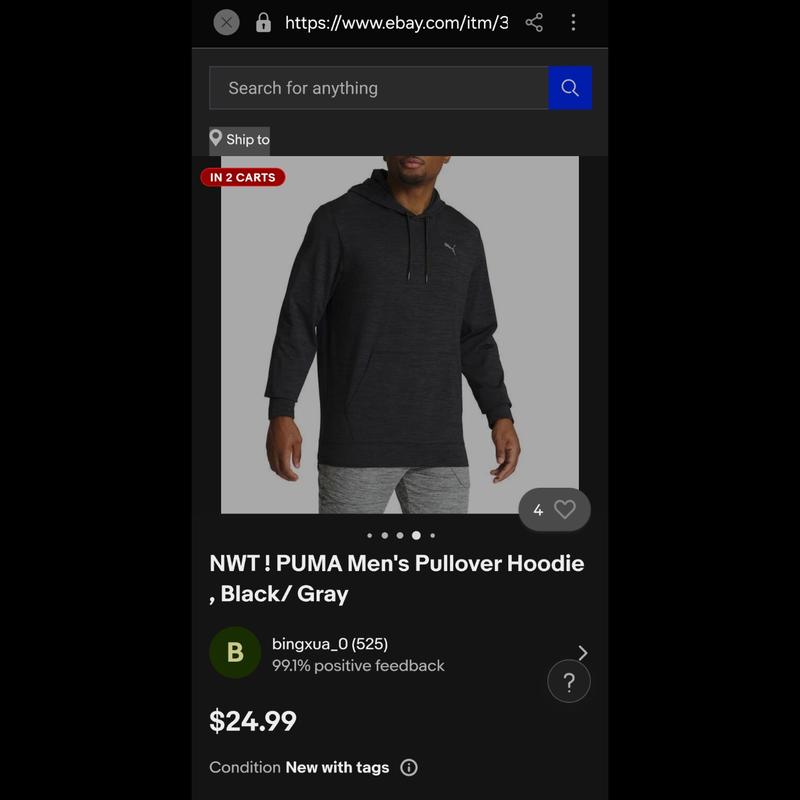Add hoodie to watchlist via heart
This screenshot has height=800, width=800.
pos(565,510)
